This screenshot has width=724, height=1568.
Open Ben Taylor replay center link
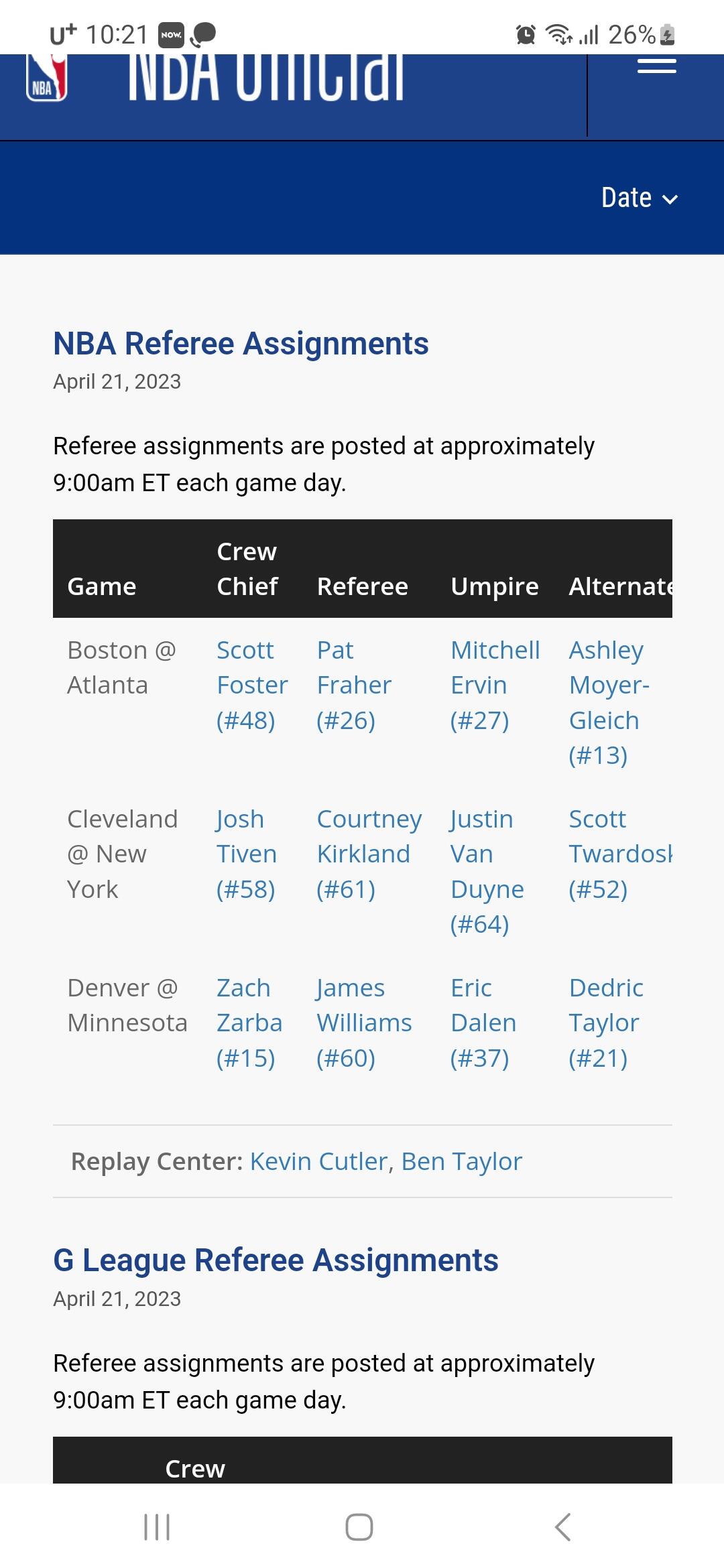click(461, 1161)
